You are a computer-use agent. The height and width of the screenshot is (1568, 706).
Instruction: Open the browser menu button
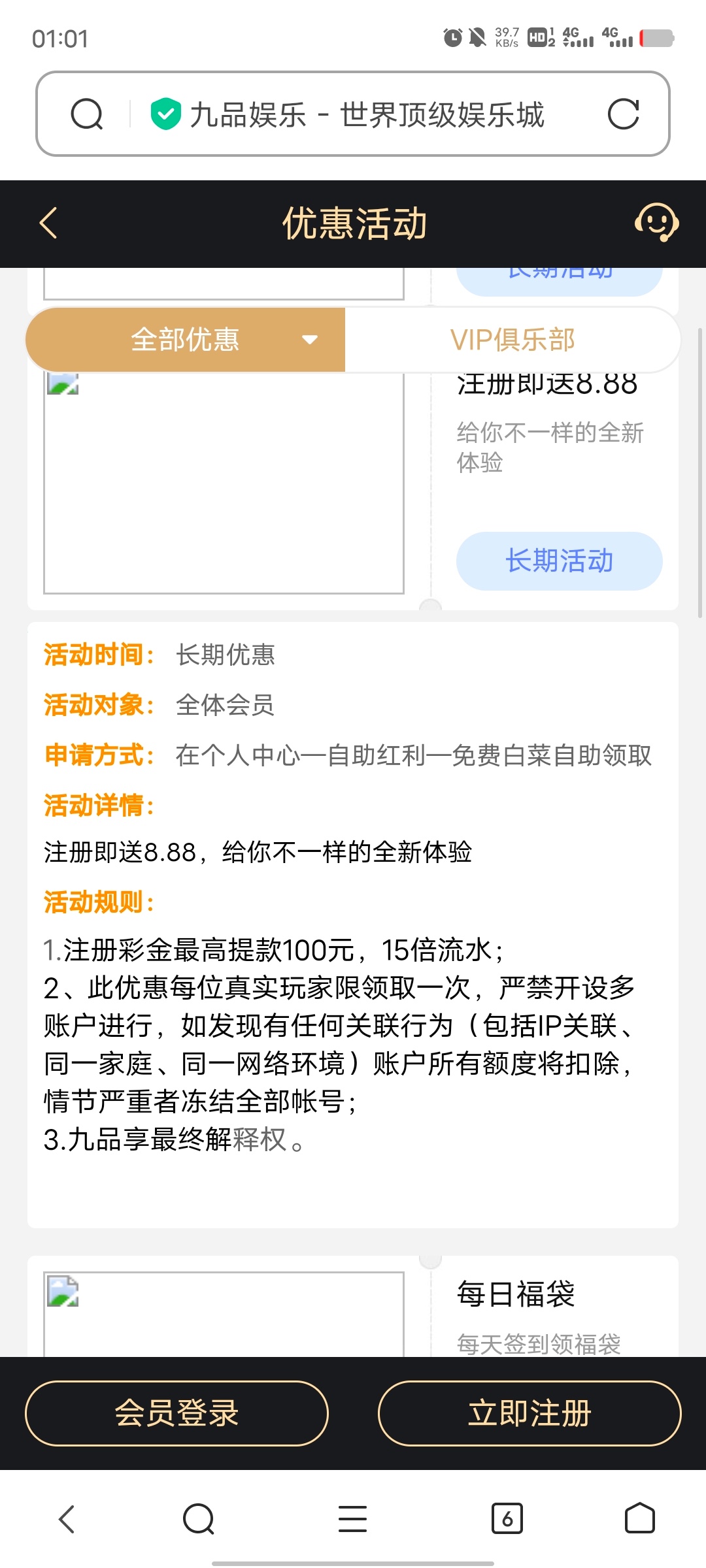[x=352, y=1518]
